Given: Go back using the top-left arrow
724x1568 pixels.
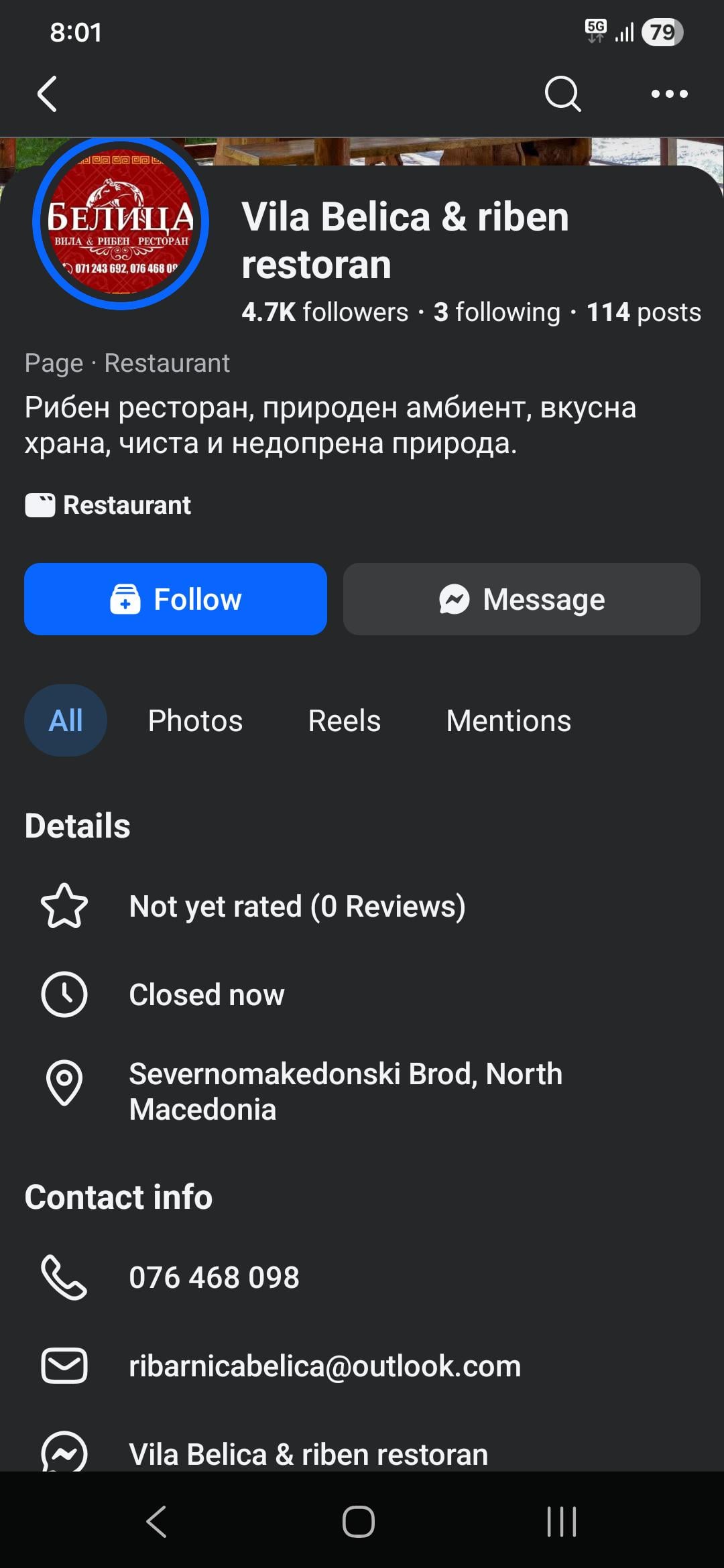Looking at the screenshot, I should (47, 94).
